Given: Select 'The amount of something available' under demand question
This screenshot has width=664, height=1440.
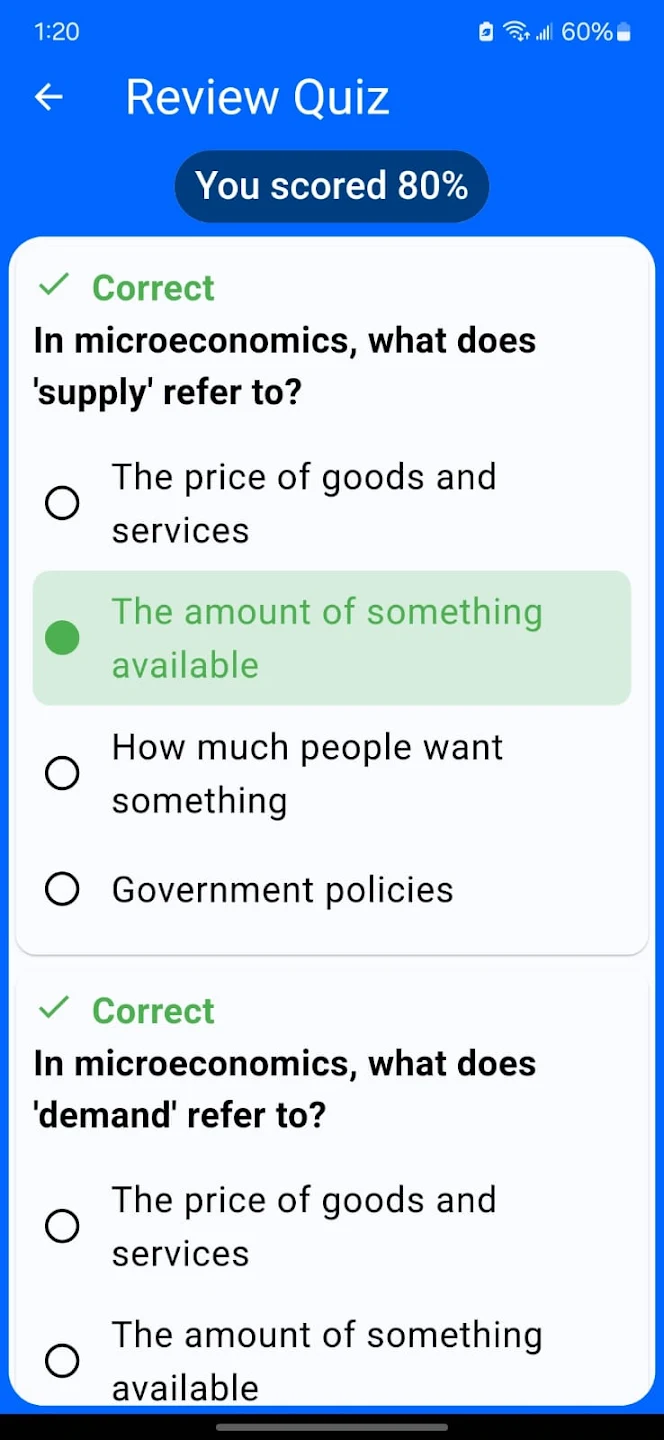Looking at the screenshot, I should pyautogui.click(x=62, y=1360).
